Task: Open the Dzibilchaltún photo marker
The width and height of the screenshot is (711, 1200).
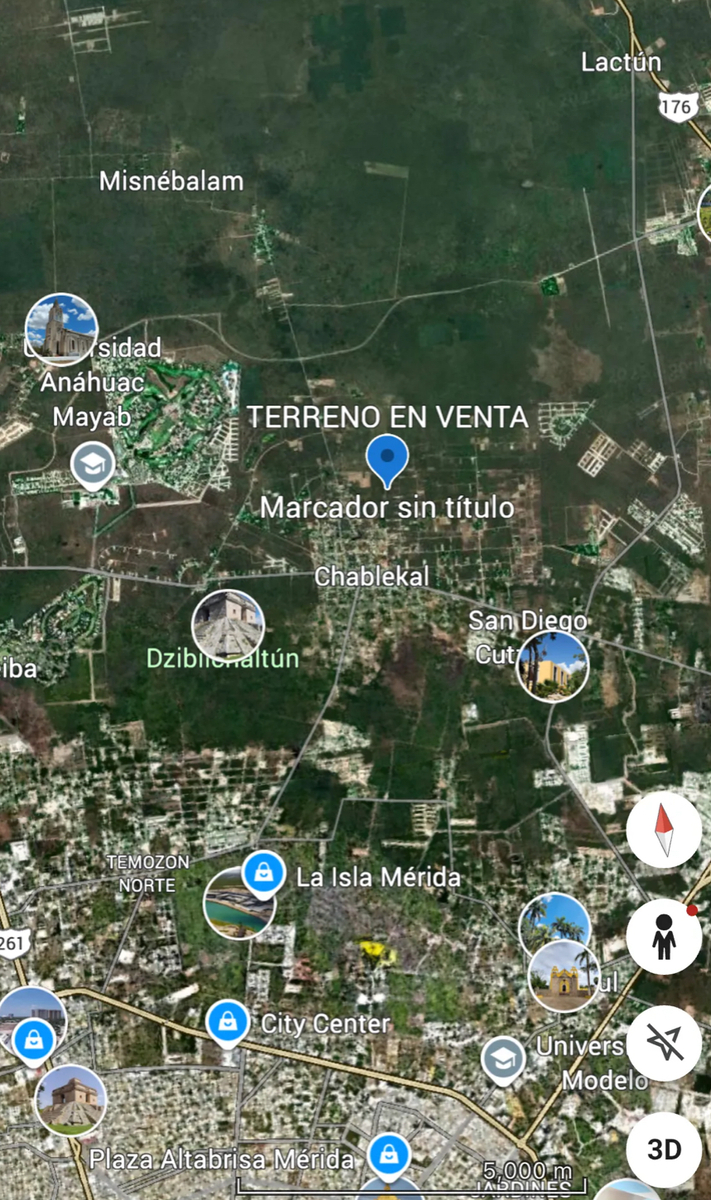Action: point(228,626)
